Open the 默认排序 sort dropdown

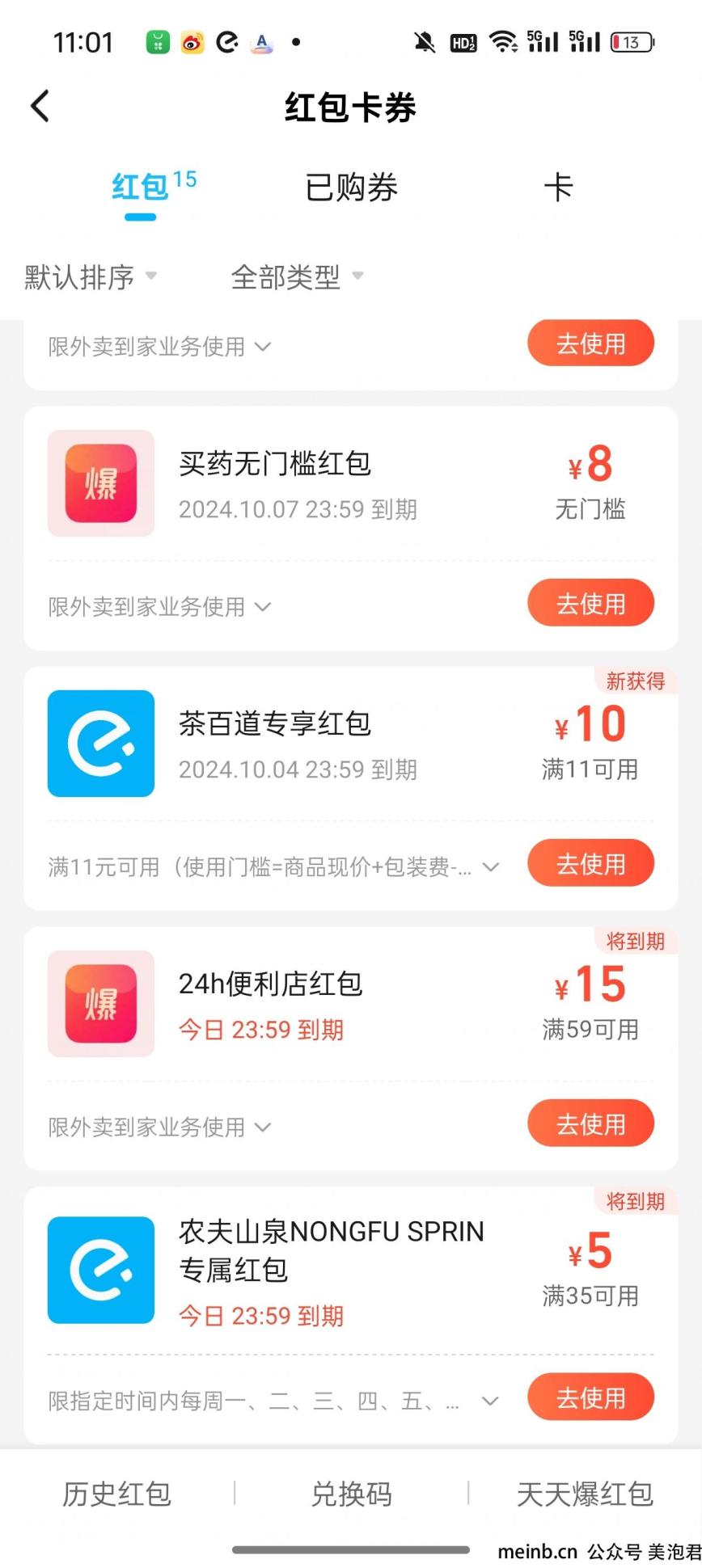coord(91,277)
